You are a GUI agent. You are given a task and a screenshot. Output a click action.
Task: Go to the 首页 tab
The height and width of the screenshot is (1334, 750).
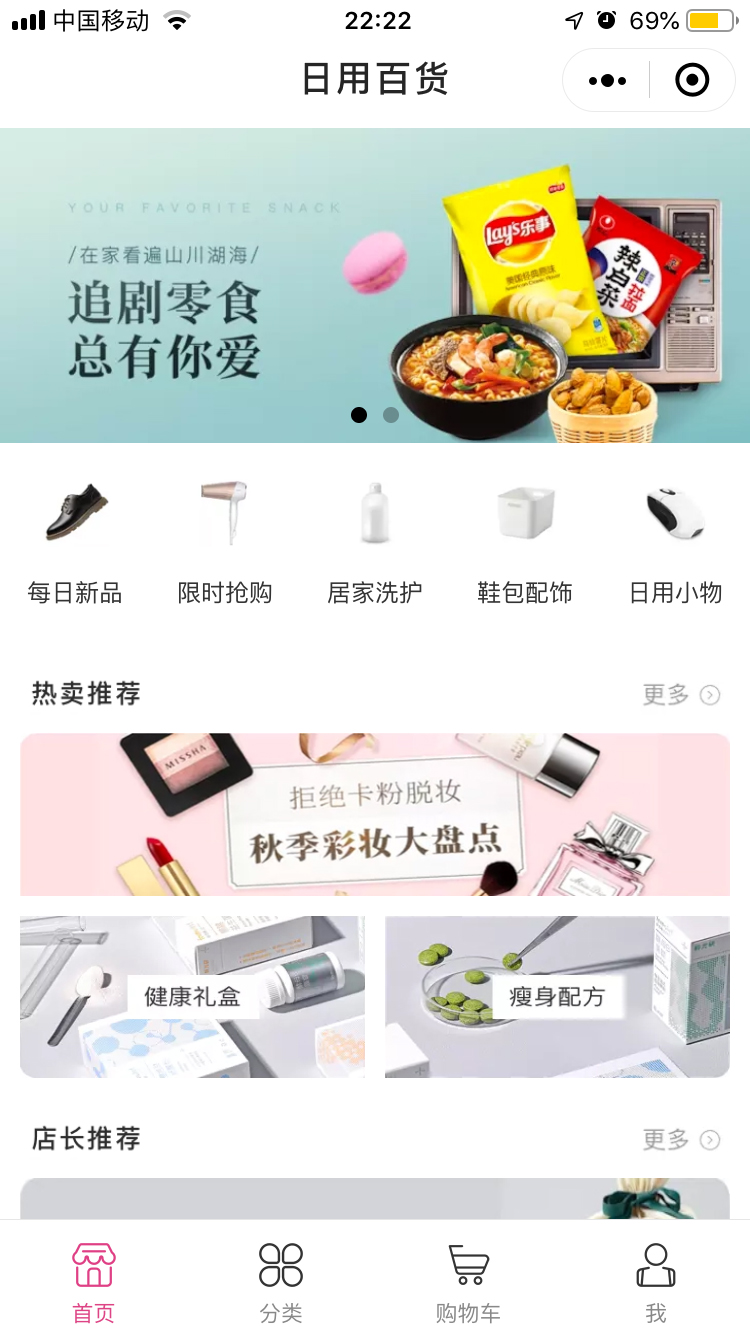pyautogui.click(x=94, y=1282)
